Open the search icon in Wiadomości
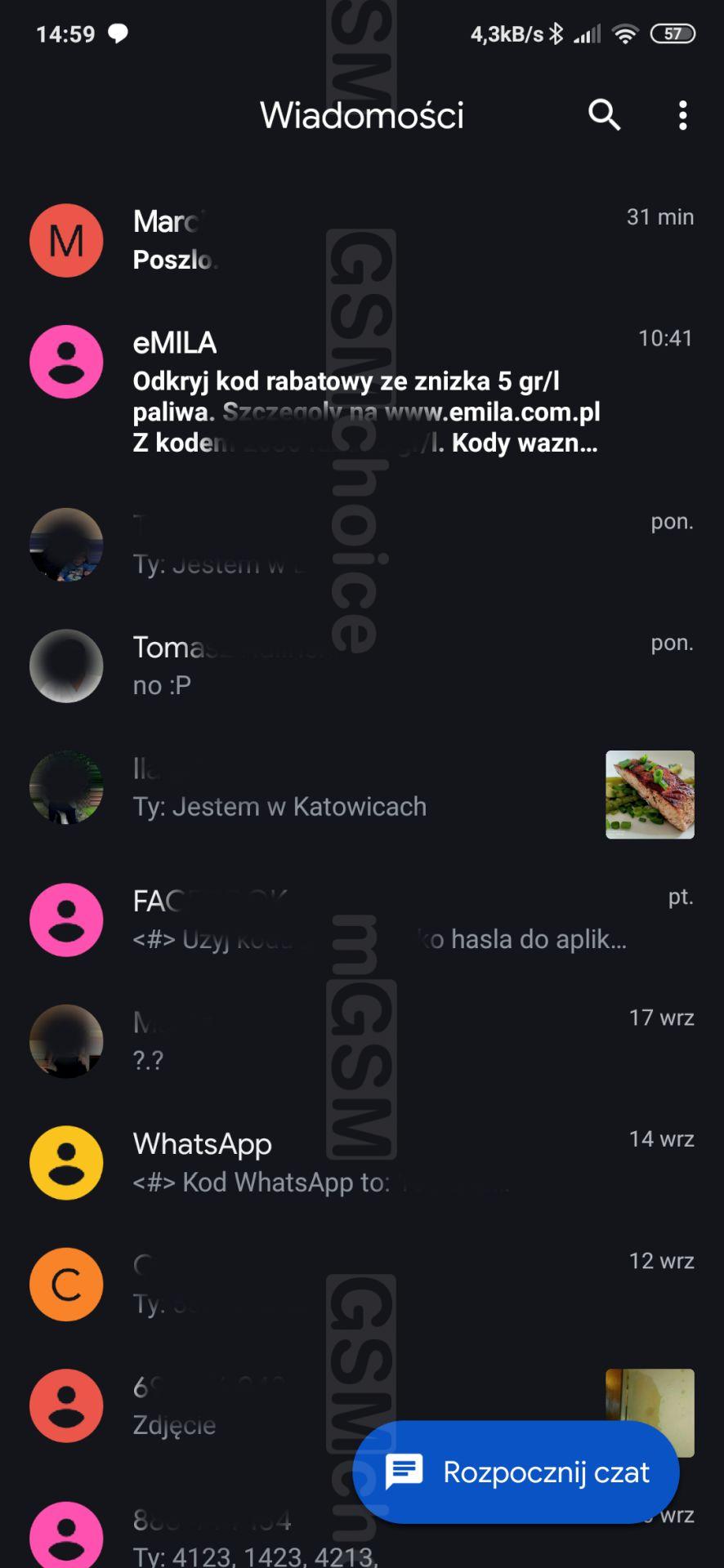Viewport: 724px width, 1568px height. click(605, 115)
